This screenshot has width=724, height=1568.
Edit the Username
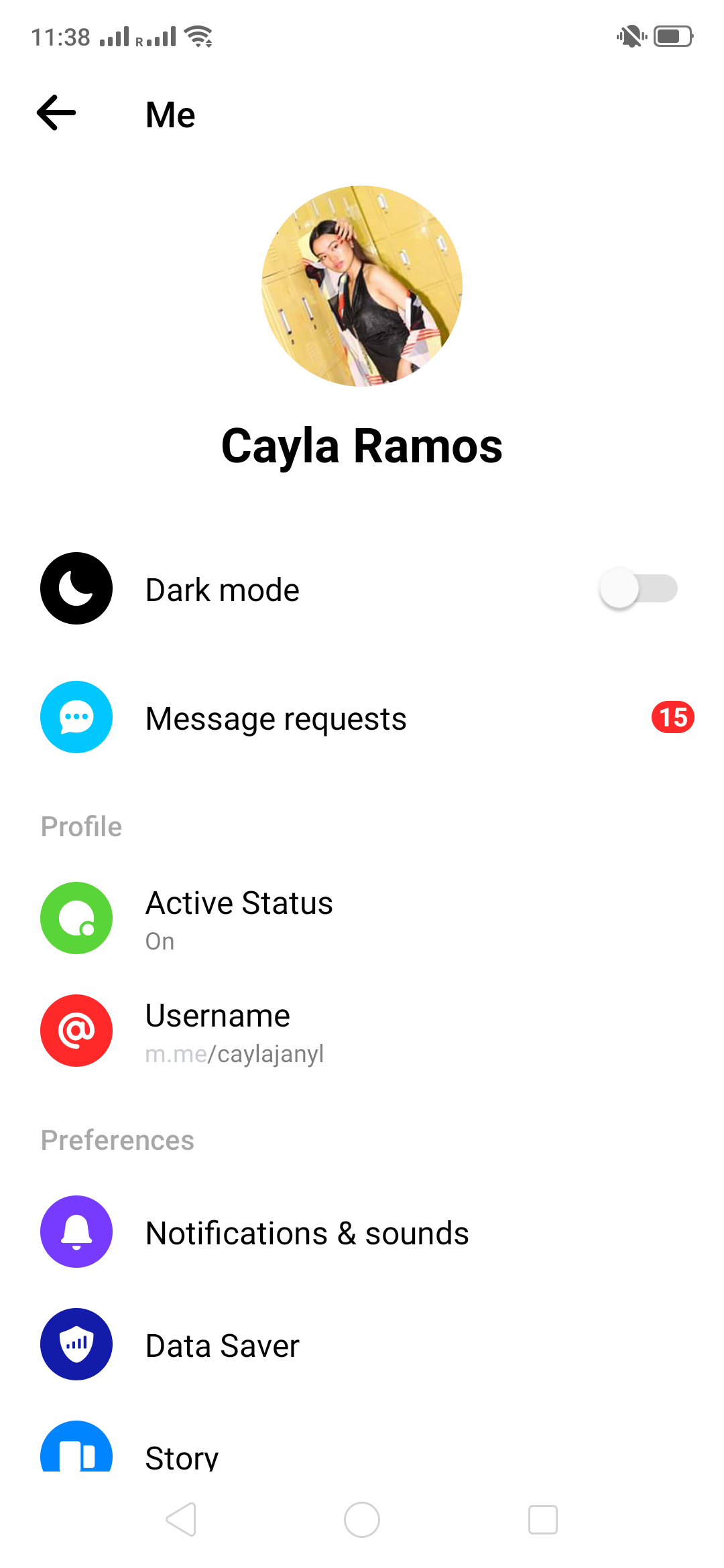[235, 1031]
